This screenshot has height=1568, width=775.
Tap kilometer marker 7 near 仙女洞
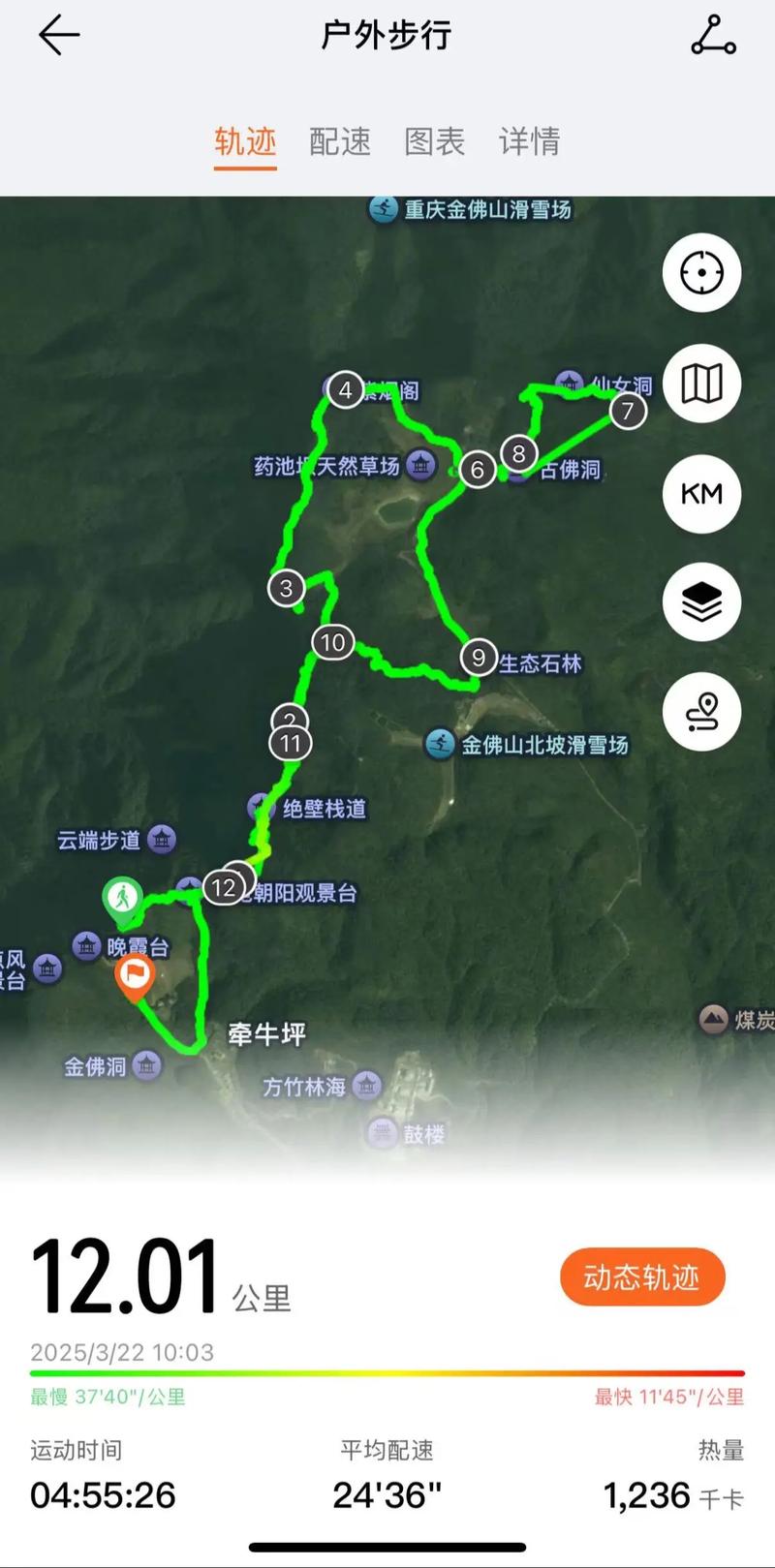click(x=628, y=410)
